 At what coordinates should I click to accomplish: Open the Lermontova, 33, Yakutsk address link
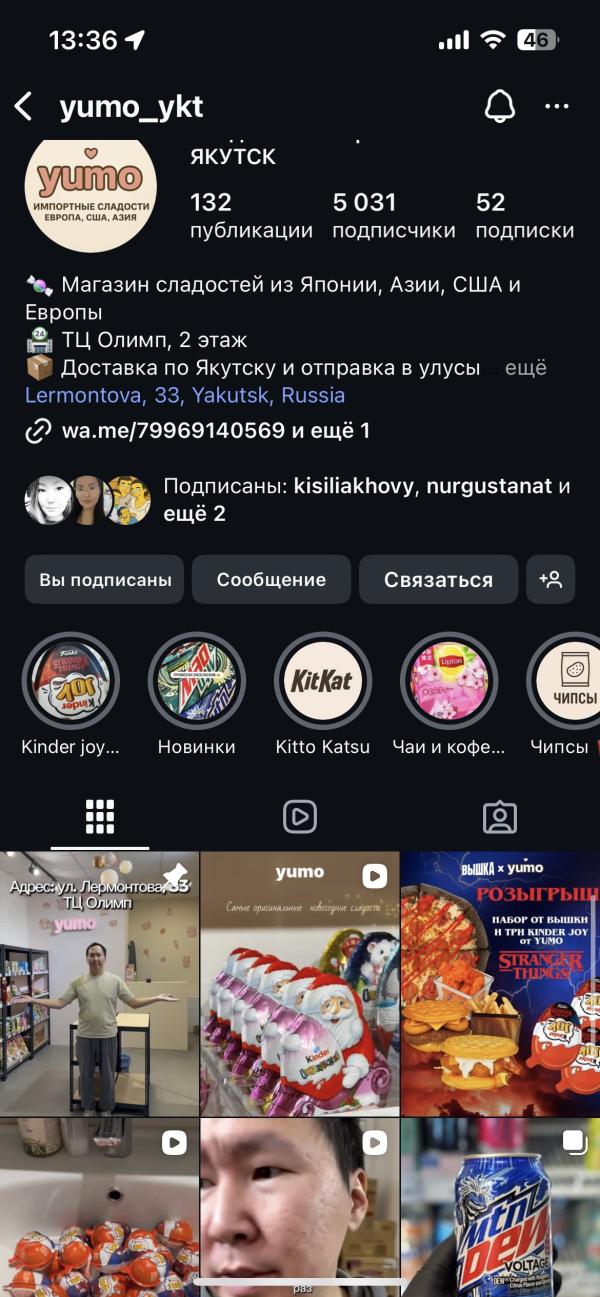(185, 395)
